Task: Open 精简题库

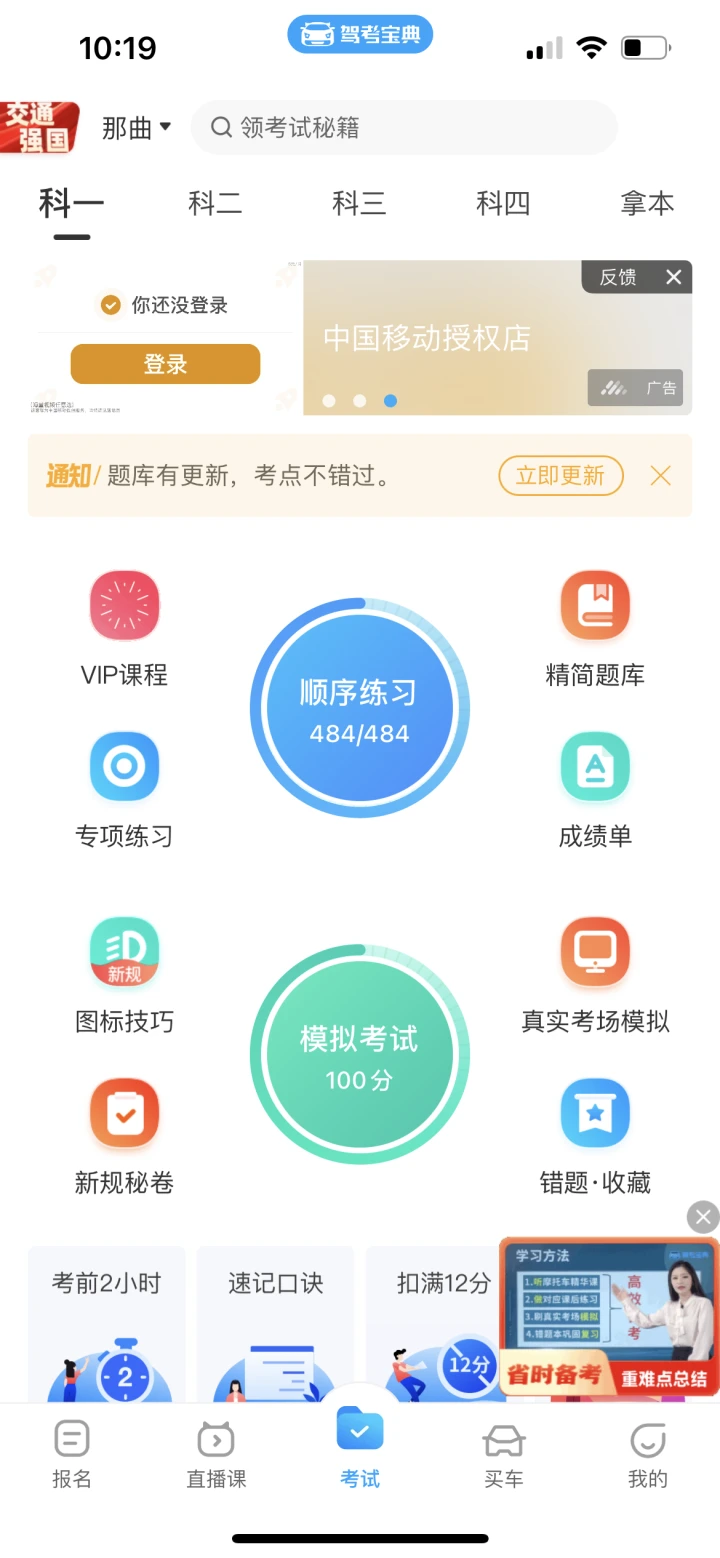Action: click(x=595, y=628)
